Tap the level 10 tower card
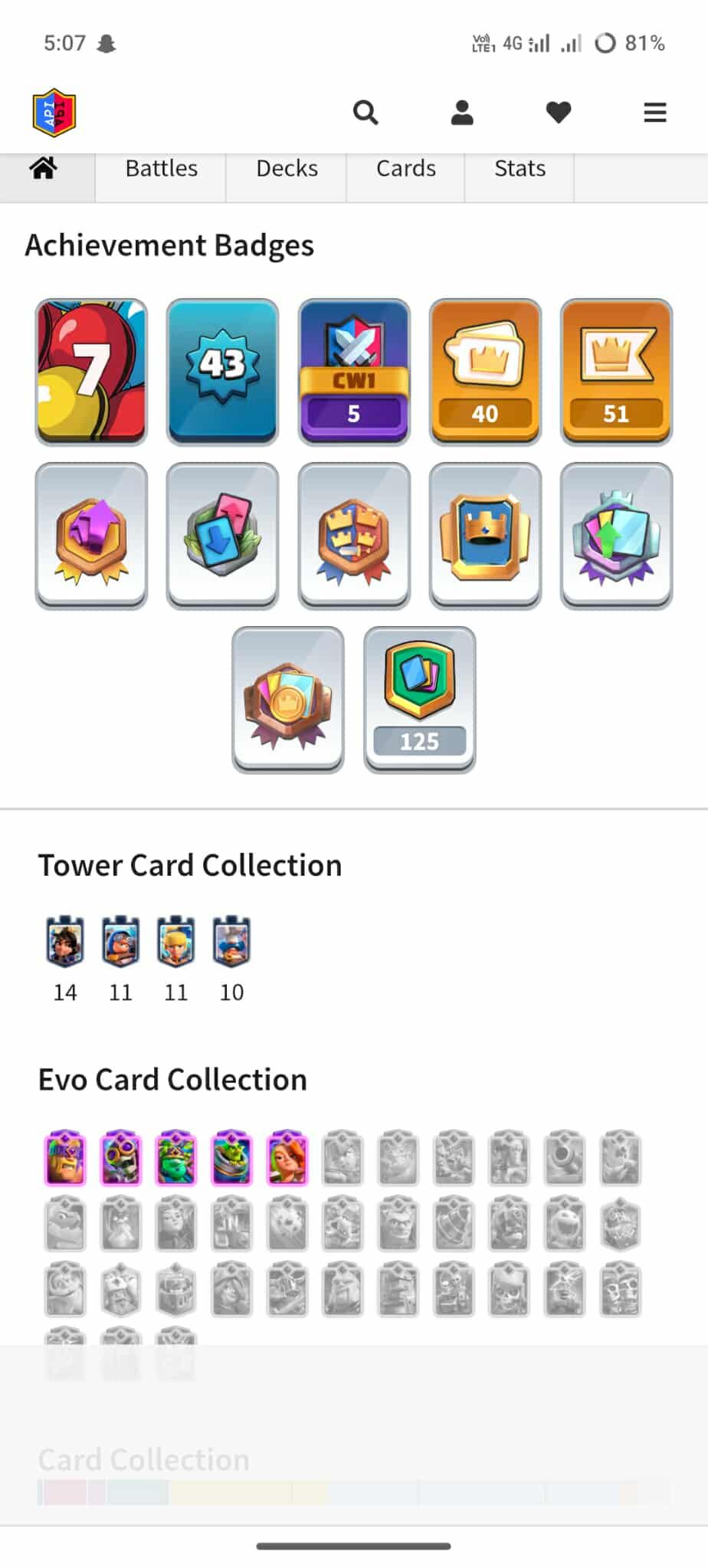 (x=231, y=942)
